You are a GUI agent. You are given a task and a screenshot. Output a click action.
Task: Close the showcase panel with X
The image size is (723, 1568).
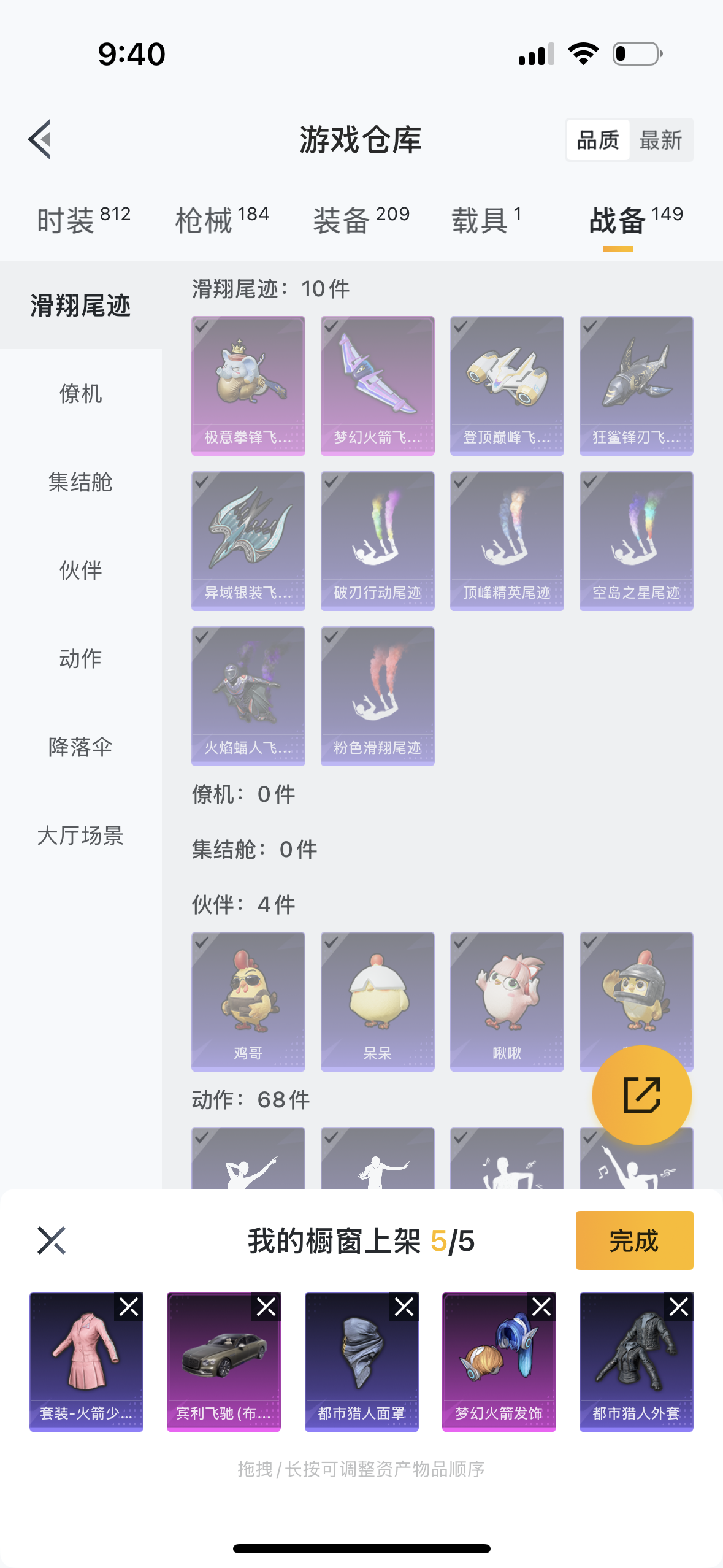(52, 1240)
